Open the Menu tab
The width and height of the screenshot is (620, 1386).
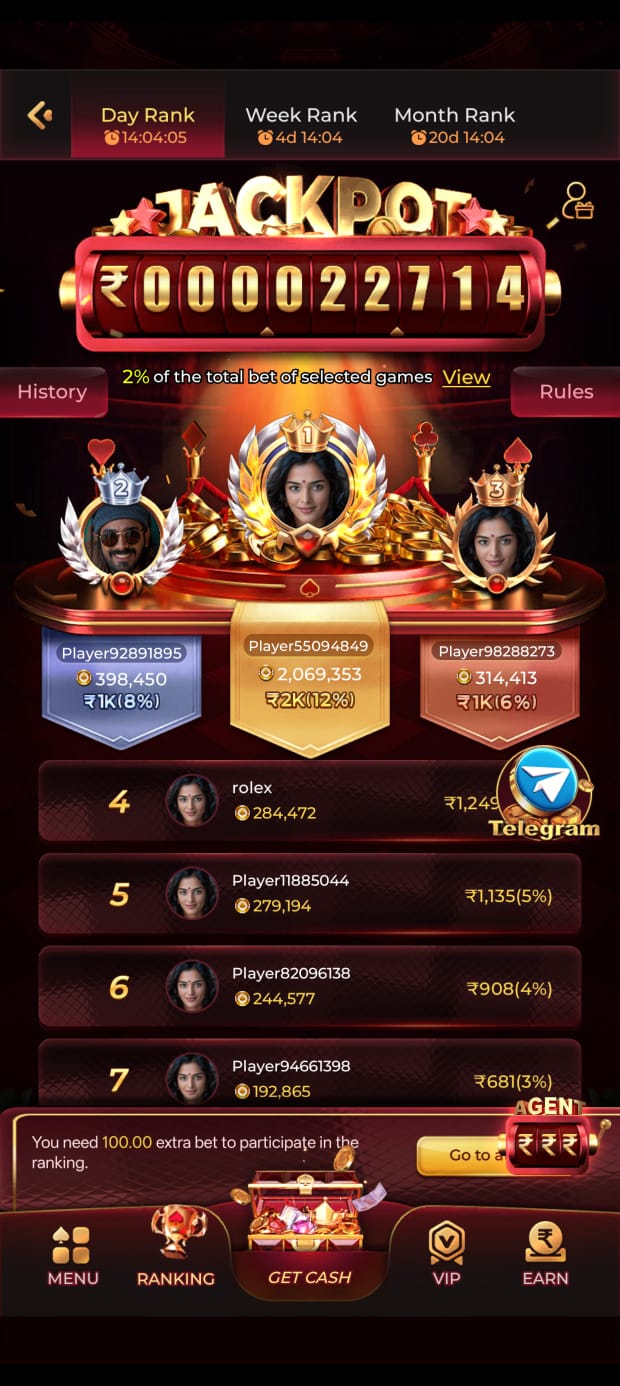coord(73,1255)
